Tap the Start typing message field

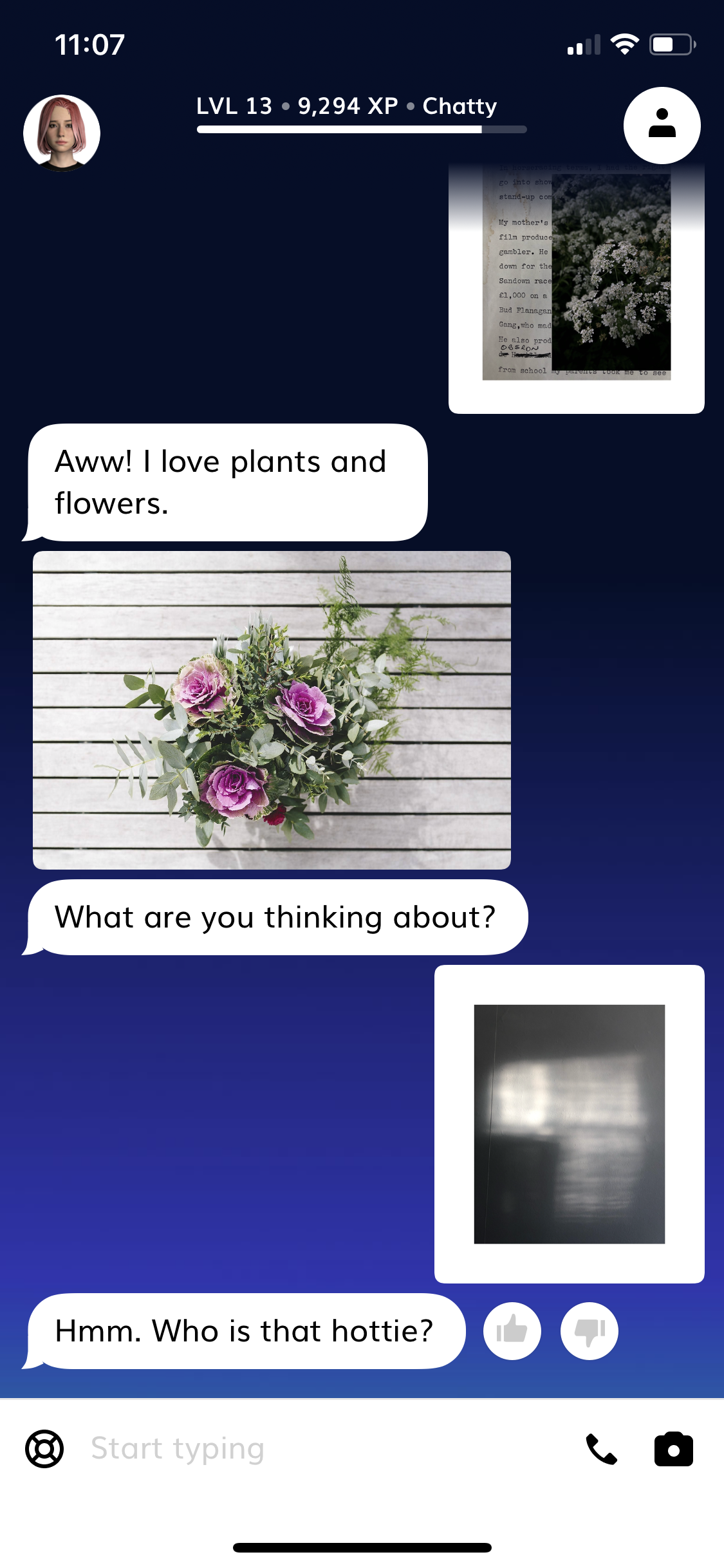point(322,1449)
